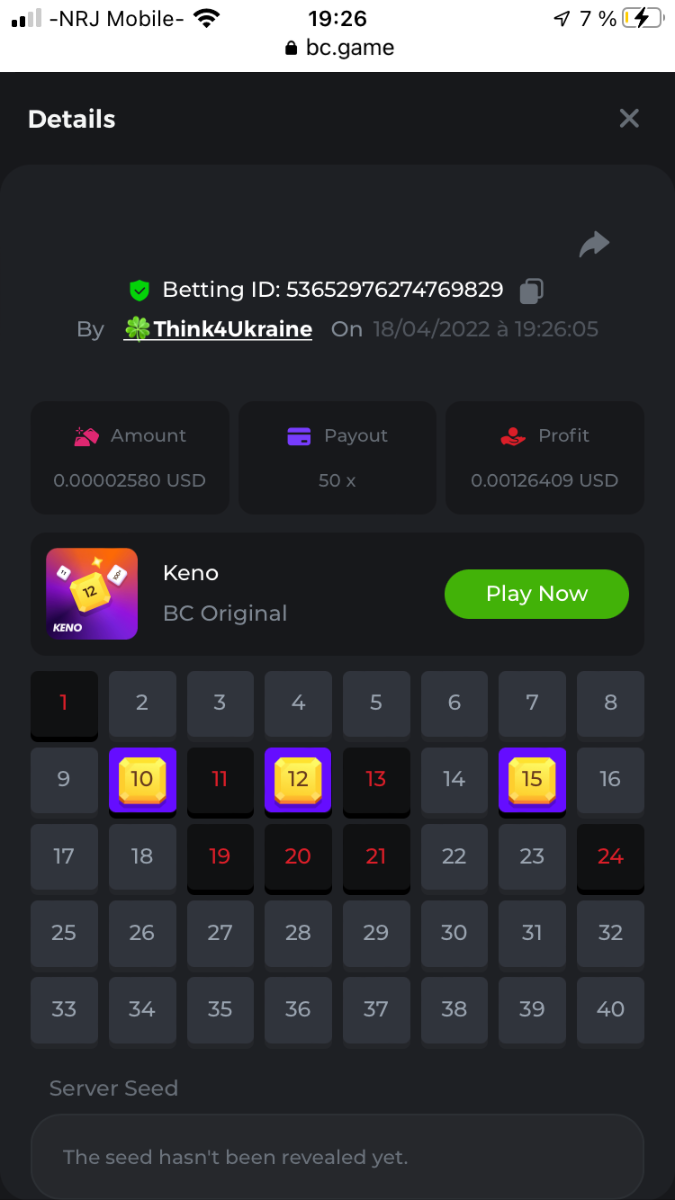Share this bet result
675x1200 pixels.
pos(594,244)
